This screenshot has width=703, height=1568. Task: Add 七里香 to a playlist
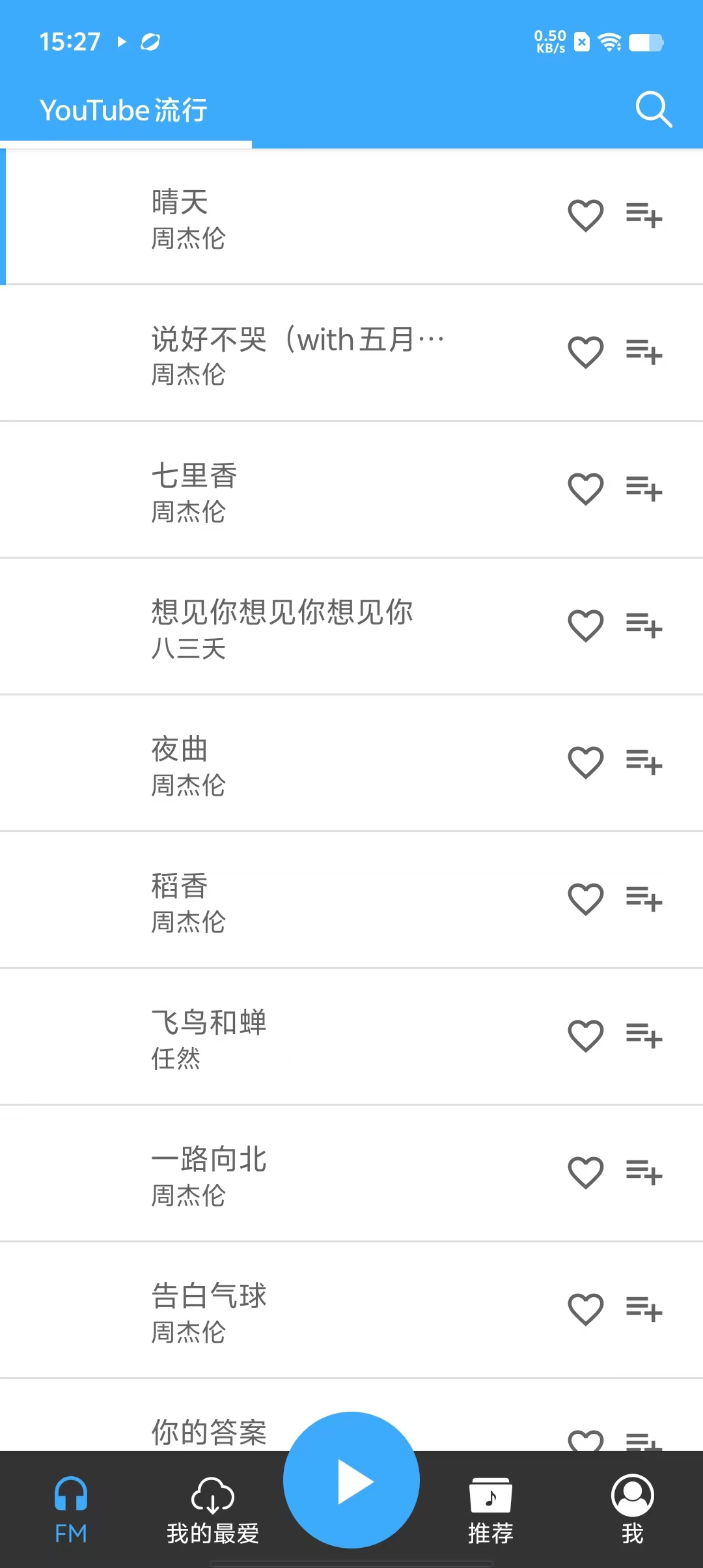coord(644,488)
